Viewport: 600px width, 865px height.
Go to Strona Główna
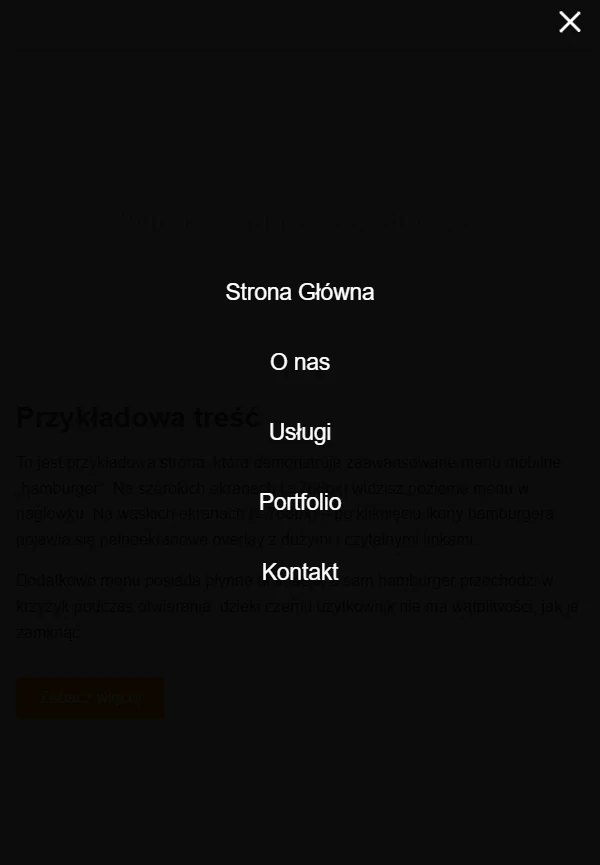300,292
